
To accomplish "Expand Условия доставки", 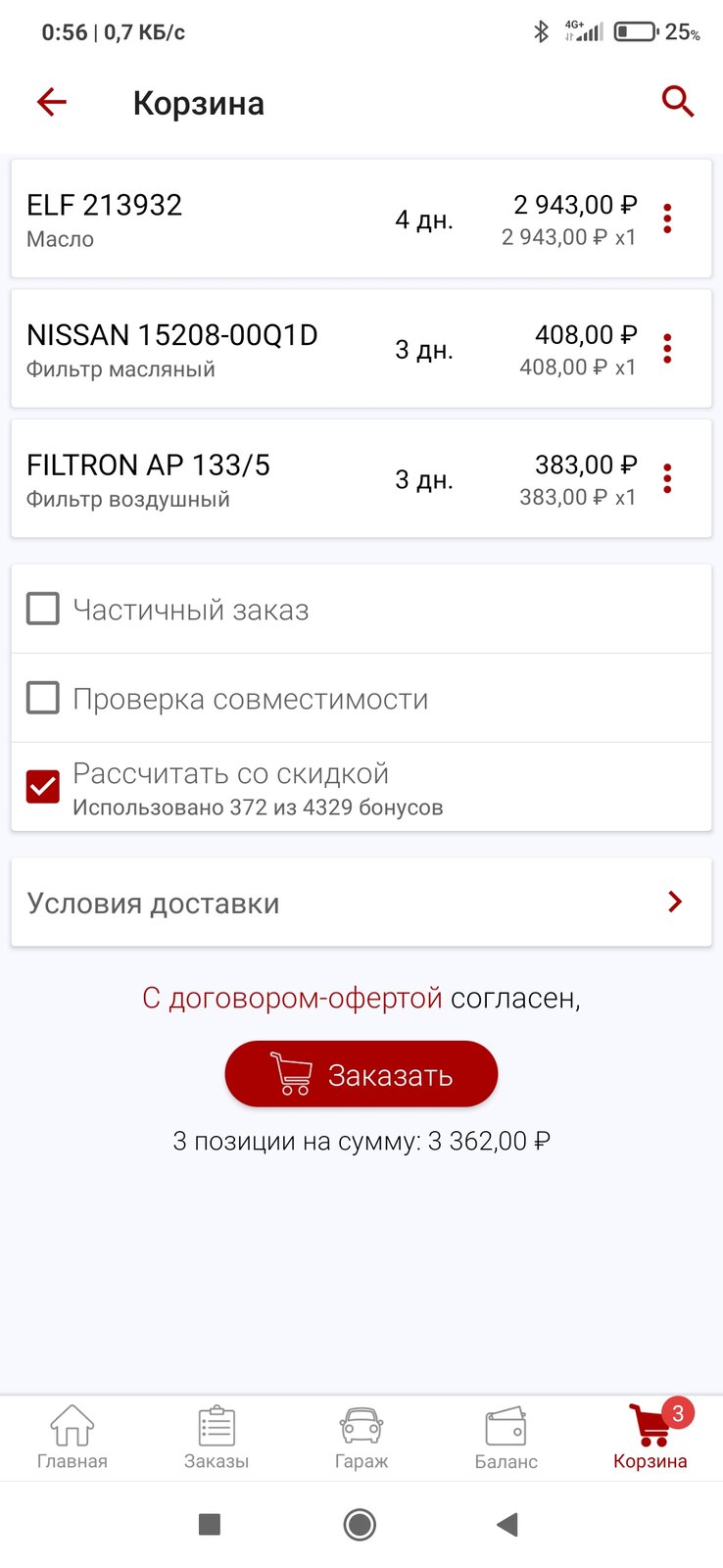I will (361, 903).
